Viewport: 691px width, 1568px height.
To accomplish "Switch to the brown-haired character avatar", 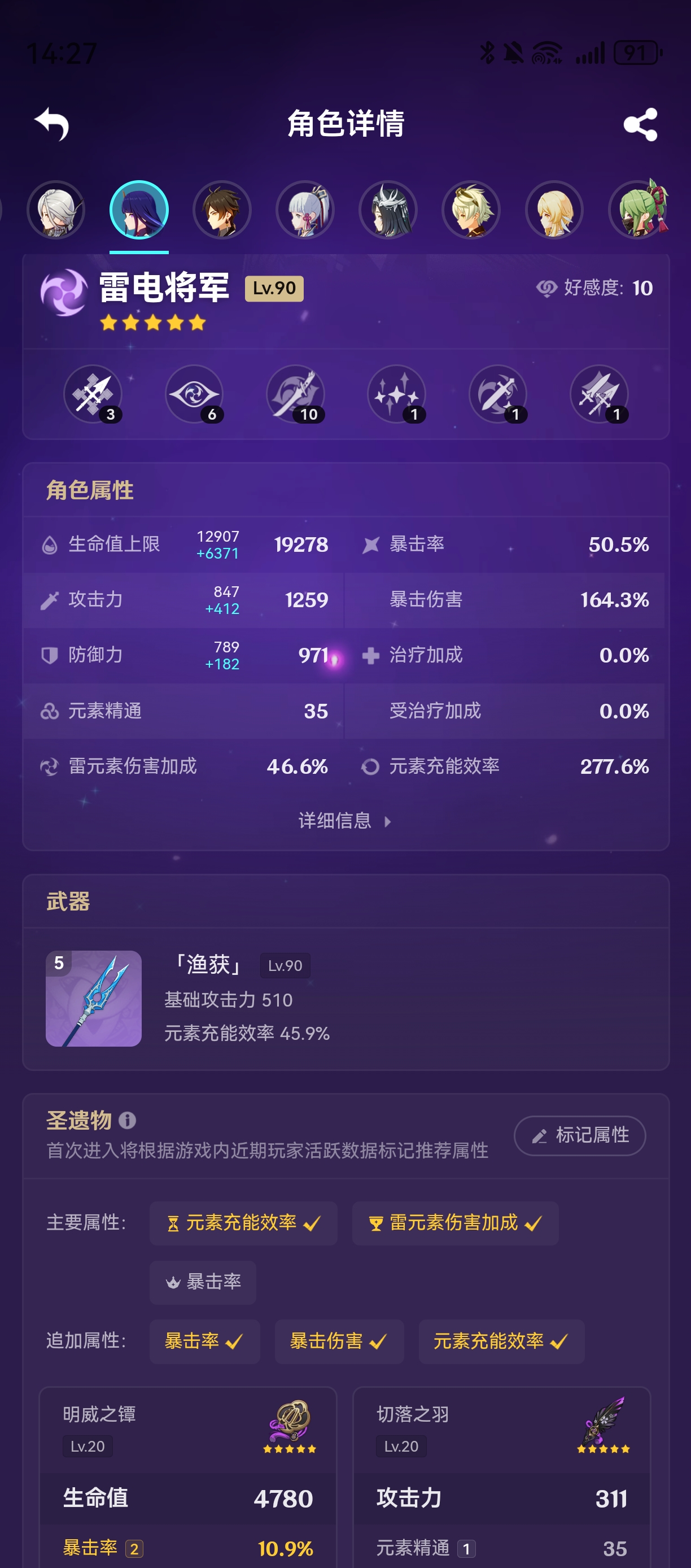I will [222, 210].
